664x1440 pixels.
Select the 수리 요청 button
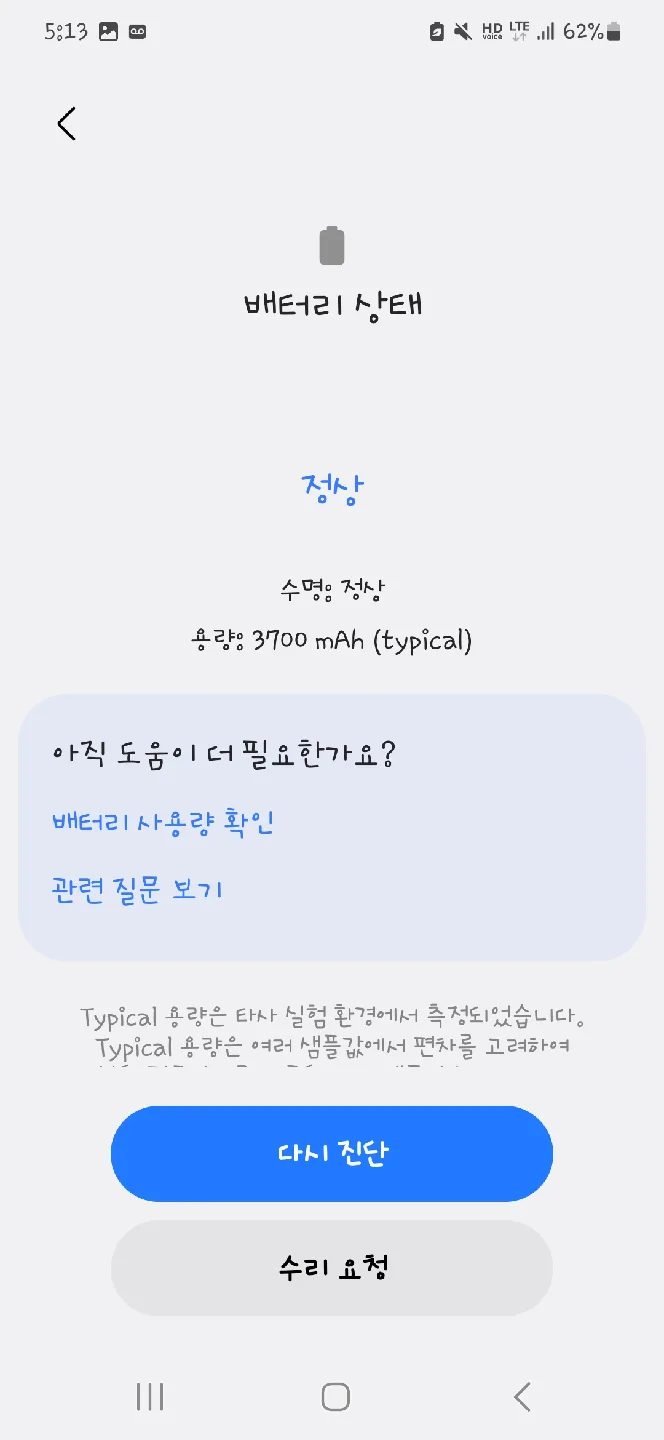pos(332,1268)
